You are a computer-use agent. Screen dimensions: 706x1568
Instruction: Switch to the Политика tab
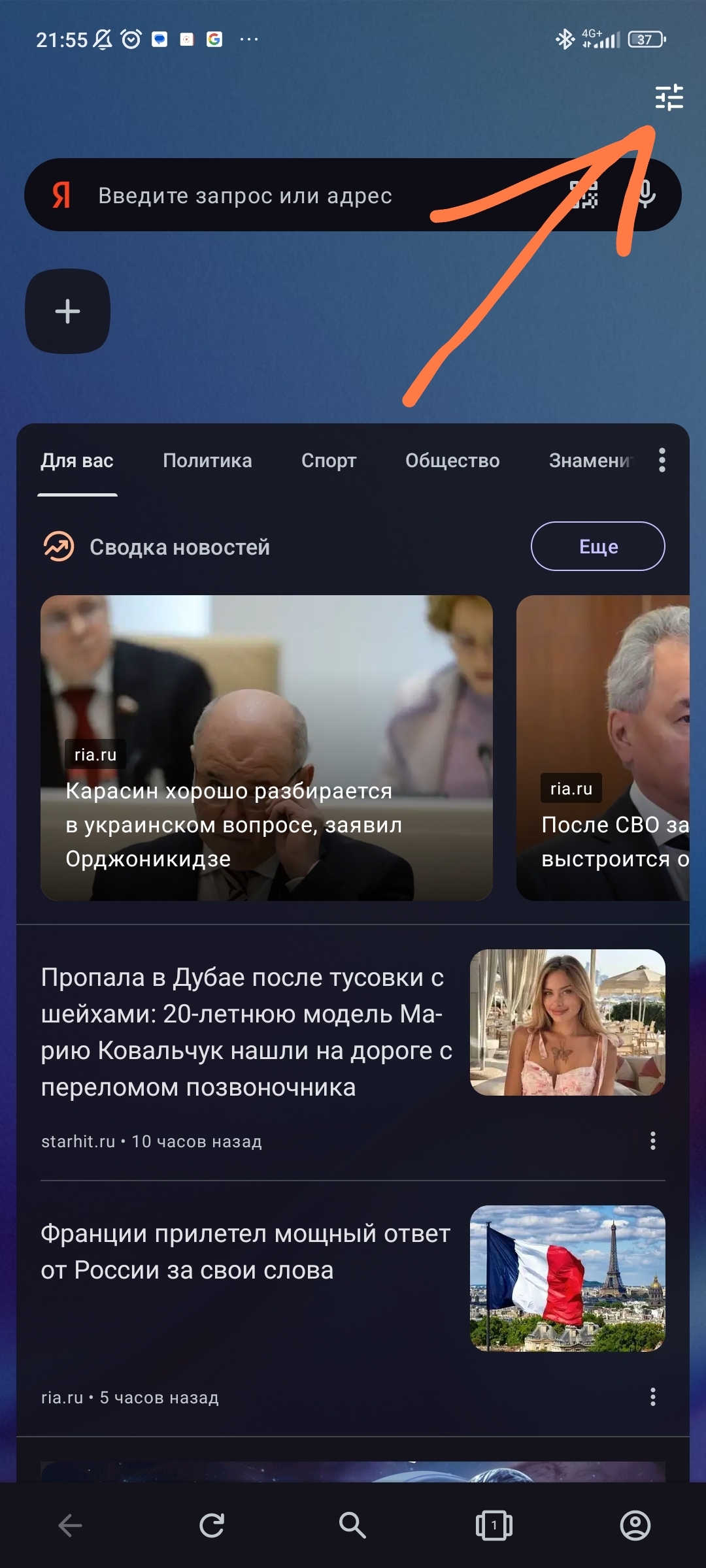coord(207,461)
